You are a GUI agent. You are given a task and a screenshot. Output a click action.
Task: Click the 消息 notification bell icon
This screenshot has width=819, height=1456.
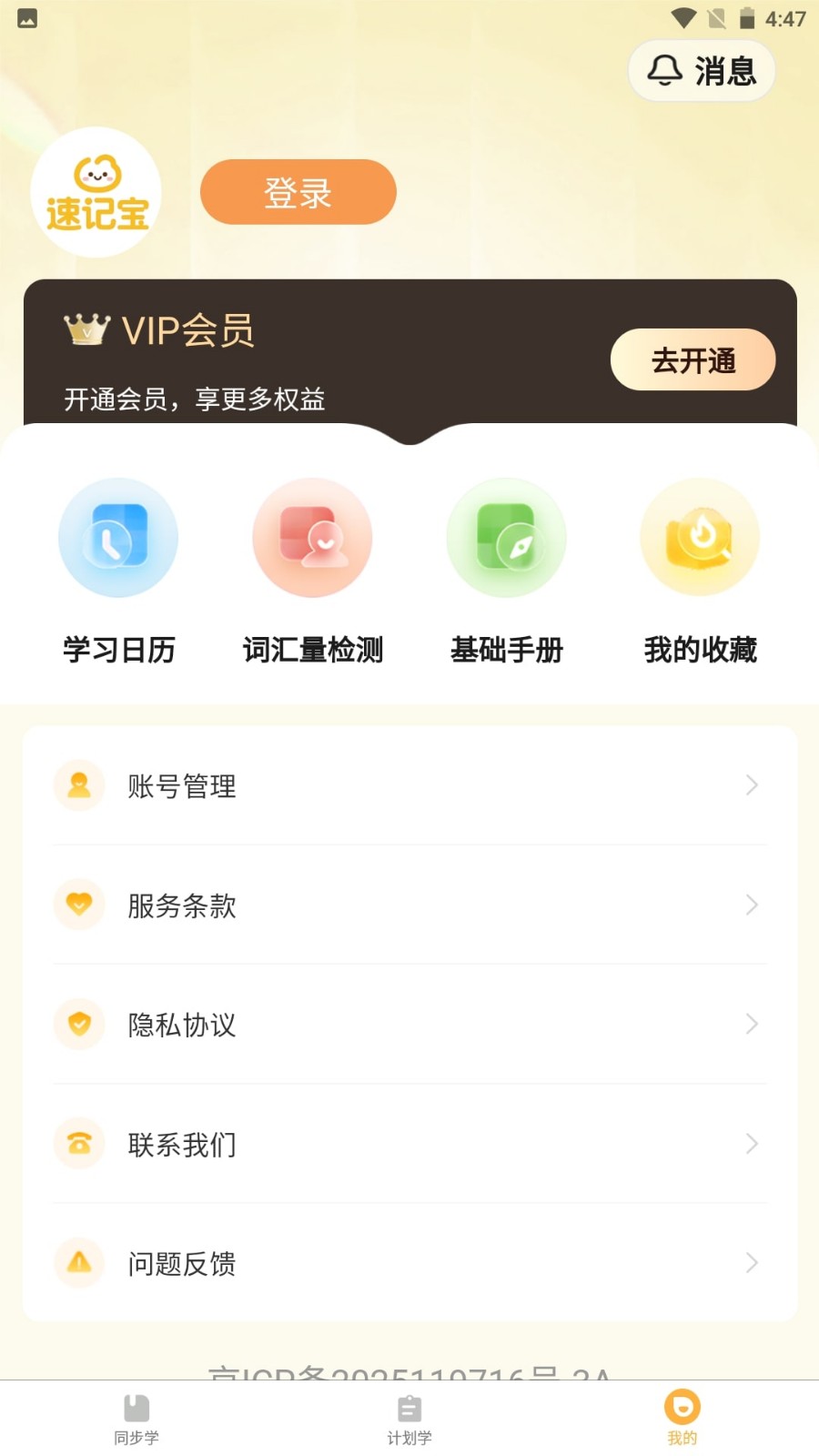[665, 70]
